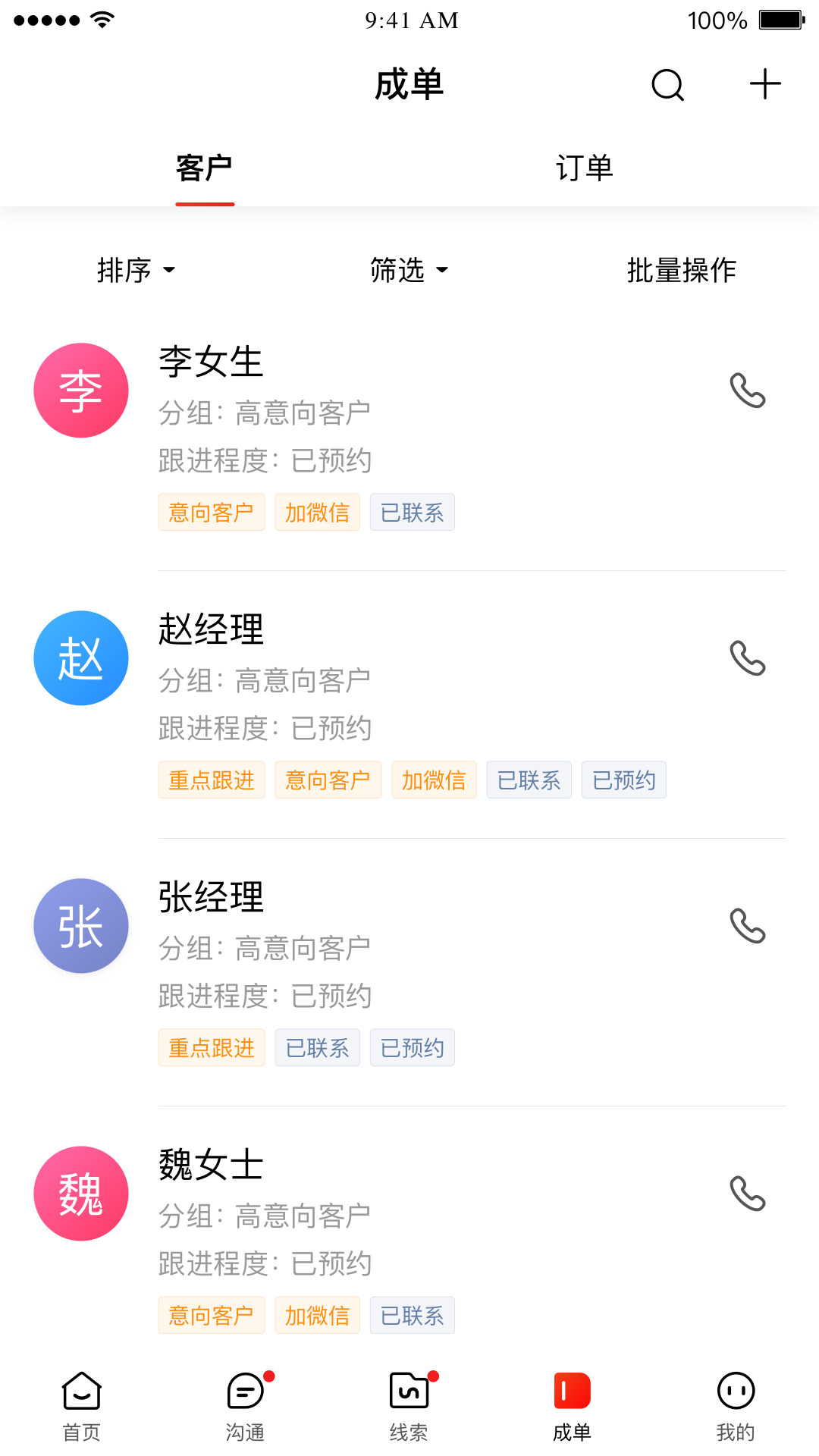Viewport: 819px width, 1456px height.
Task: Open 意向客户 filter tag on 魏女士
Action: coord(211,1315)
